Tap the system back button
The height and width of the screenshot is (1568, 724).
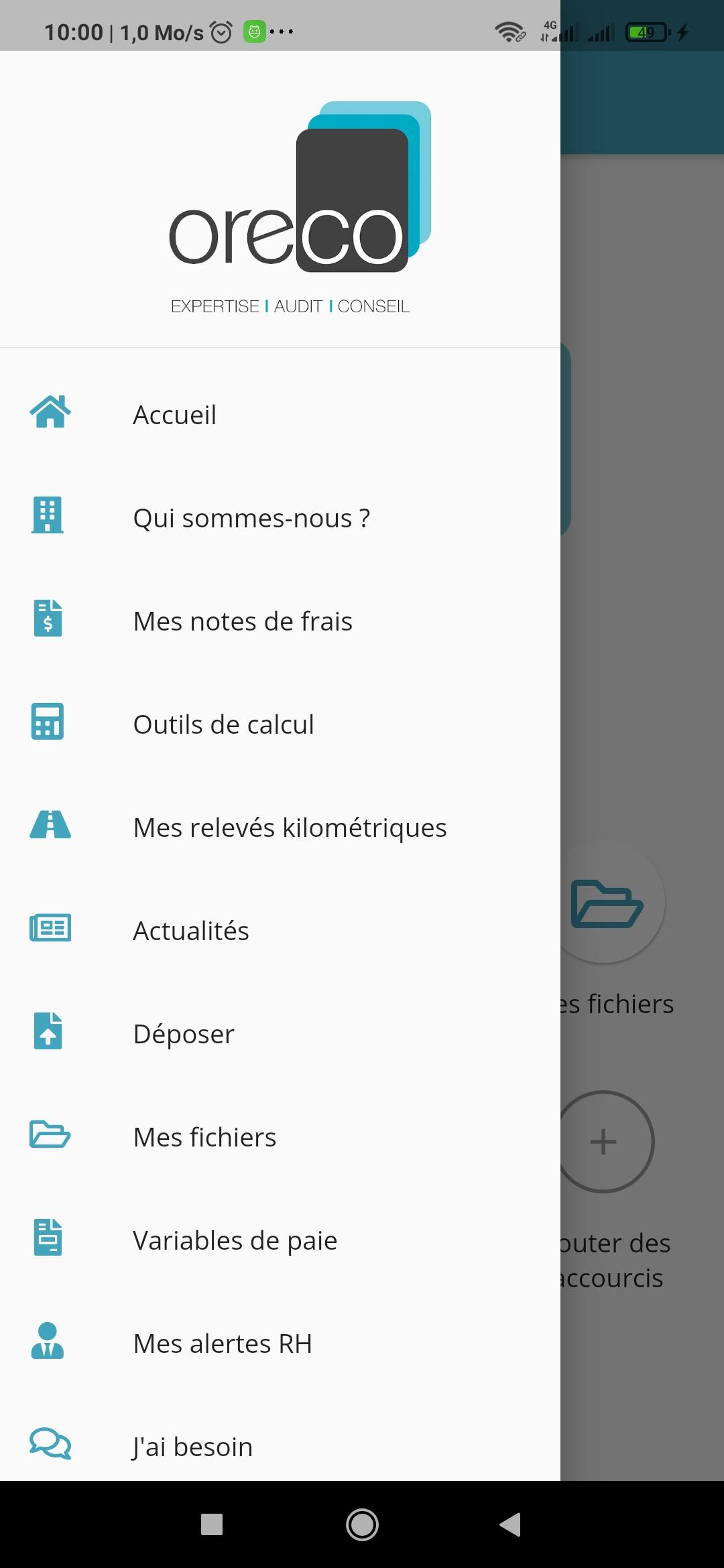point(510,1524)
